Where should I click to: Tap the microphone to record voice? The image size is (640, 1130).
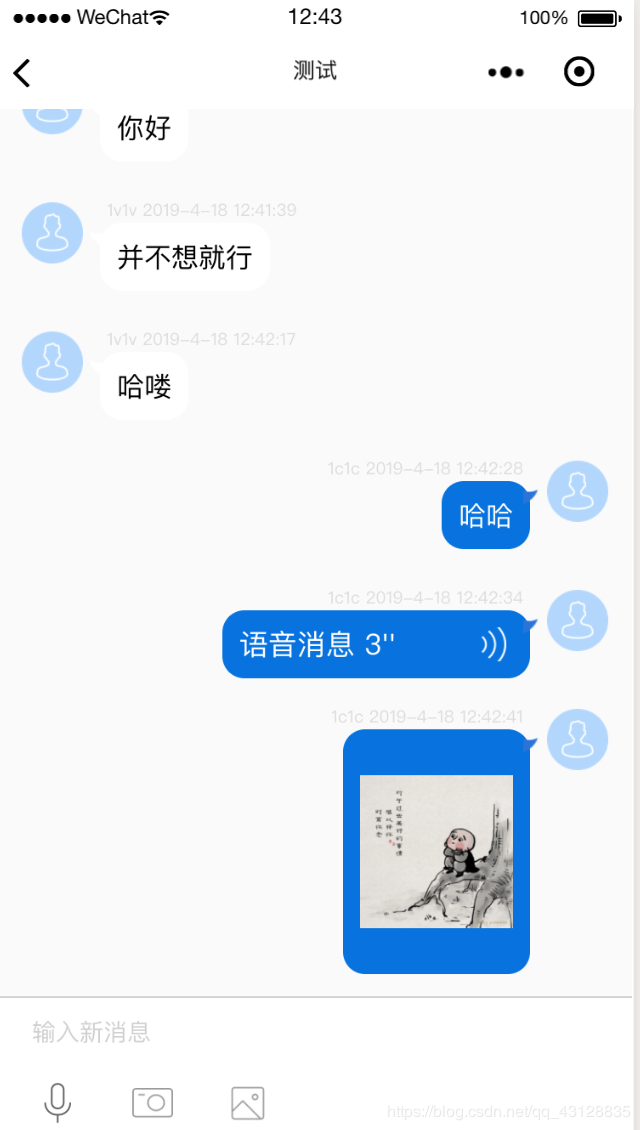tap(58, 1102)
